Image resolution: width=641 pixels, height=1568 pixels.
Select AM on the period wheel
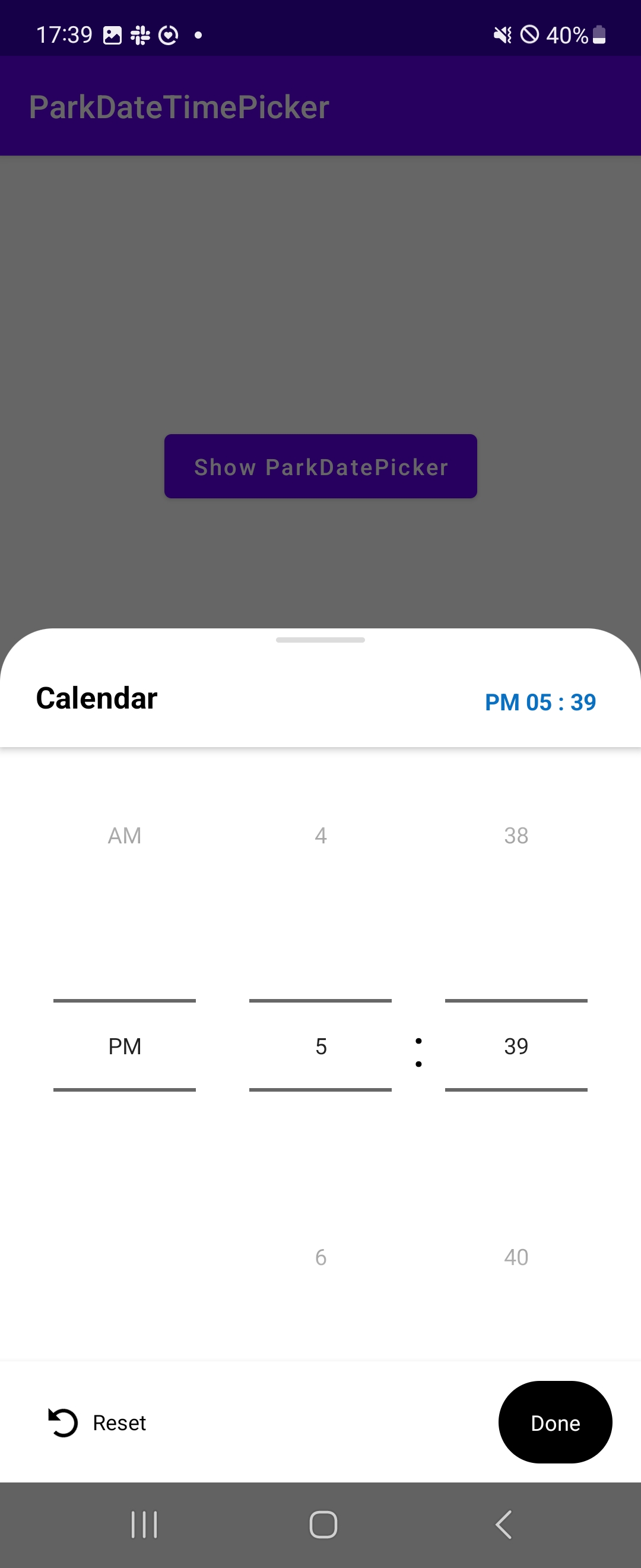point(124,834)
